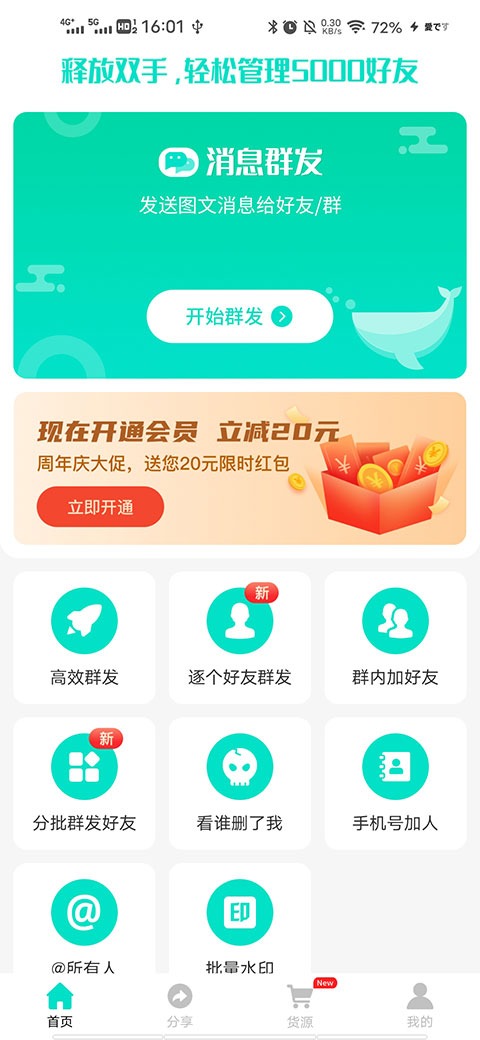
Task: Open the @所有人 tool
Action: coord(84,919)
